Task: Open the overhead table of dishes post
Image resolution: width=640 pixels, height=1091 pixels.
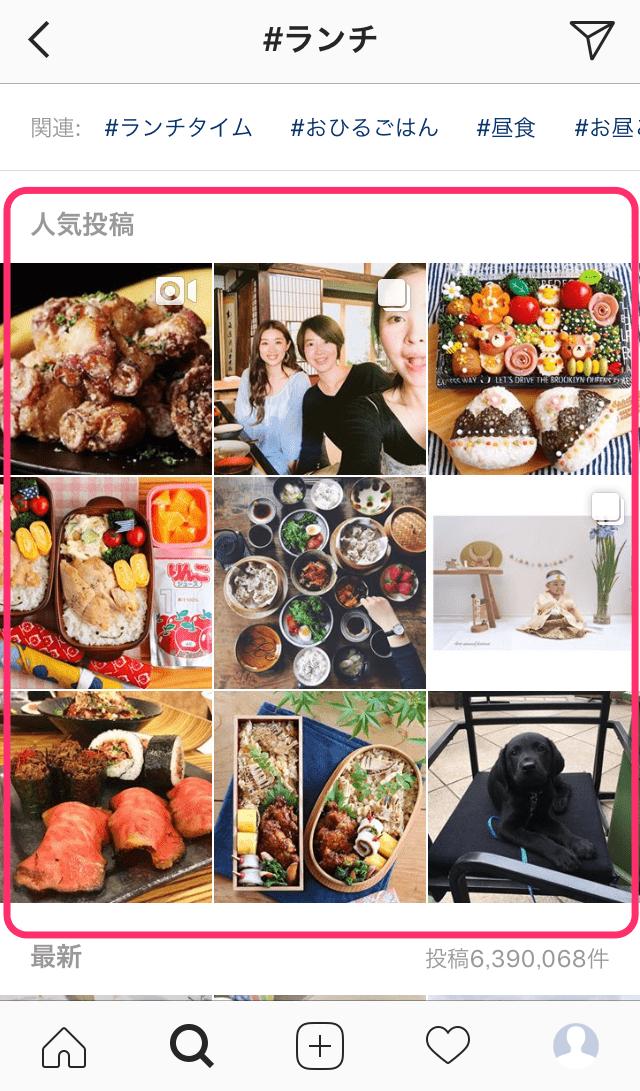Action: 320,582
